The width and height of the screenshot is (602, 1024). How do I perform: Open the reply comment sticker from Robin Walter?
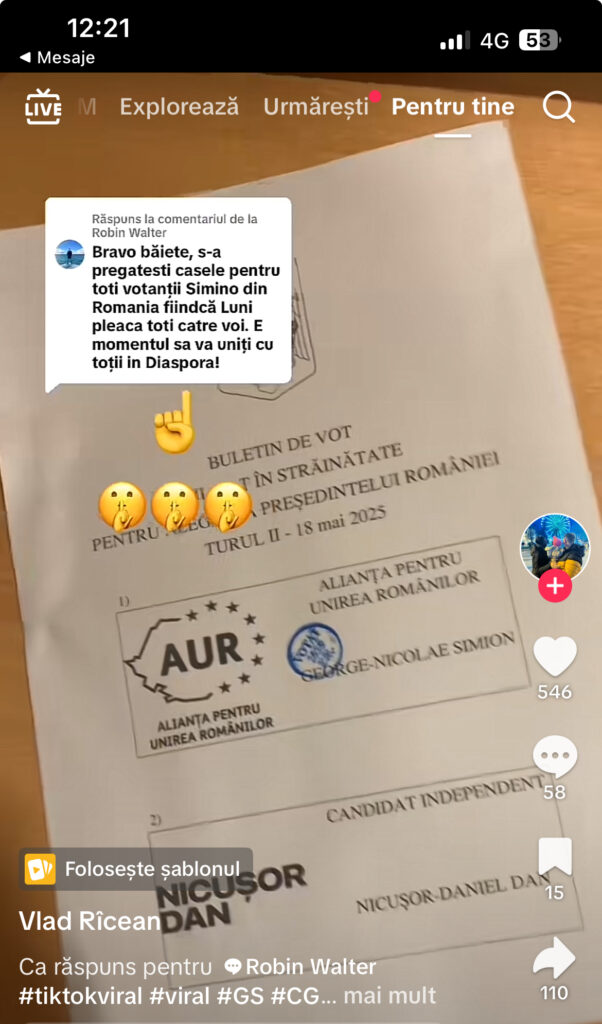pos(168,292)
